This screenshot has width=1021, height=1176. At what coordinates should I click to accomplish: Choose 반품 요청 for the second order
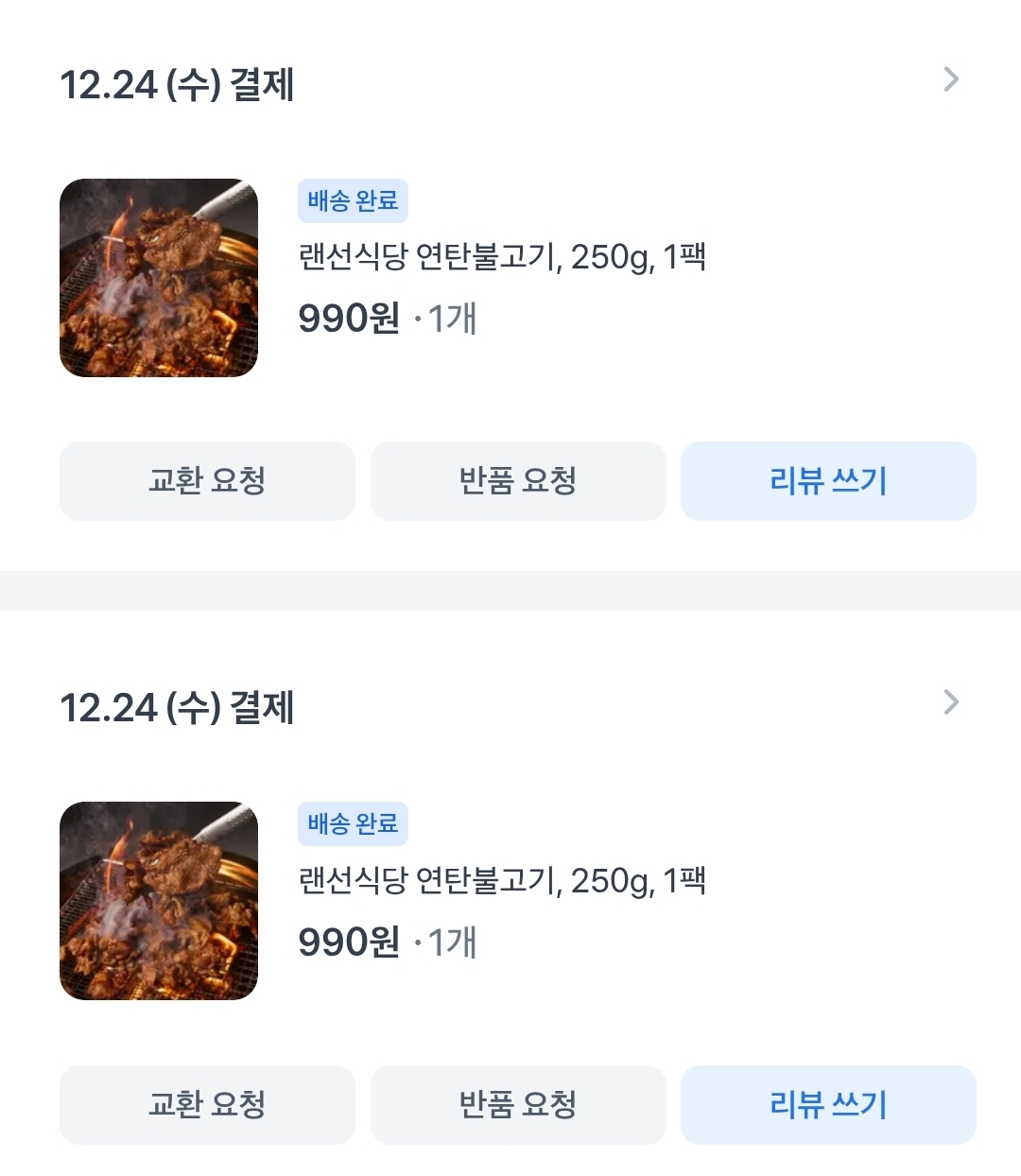(x=518, y=1104)
